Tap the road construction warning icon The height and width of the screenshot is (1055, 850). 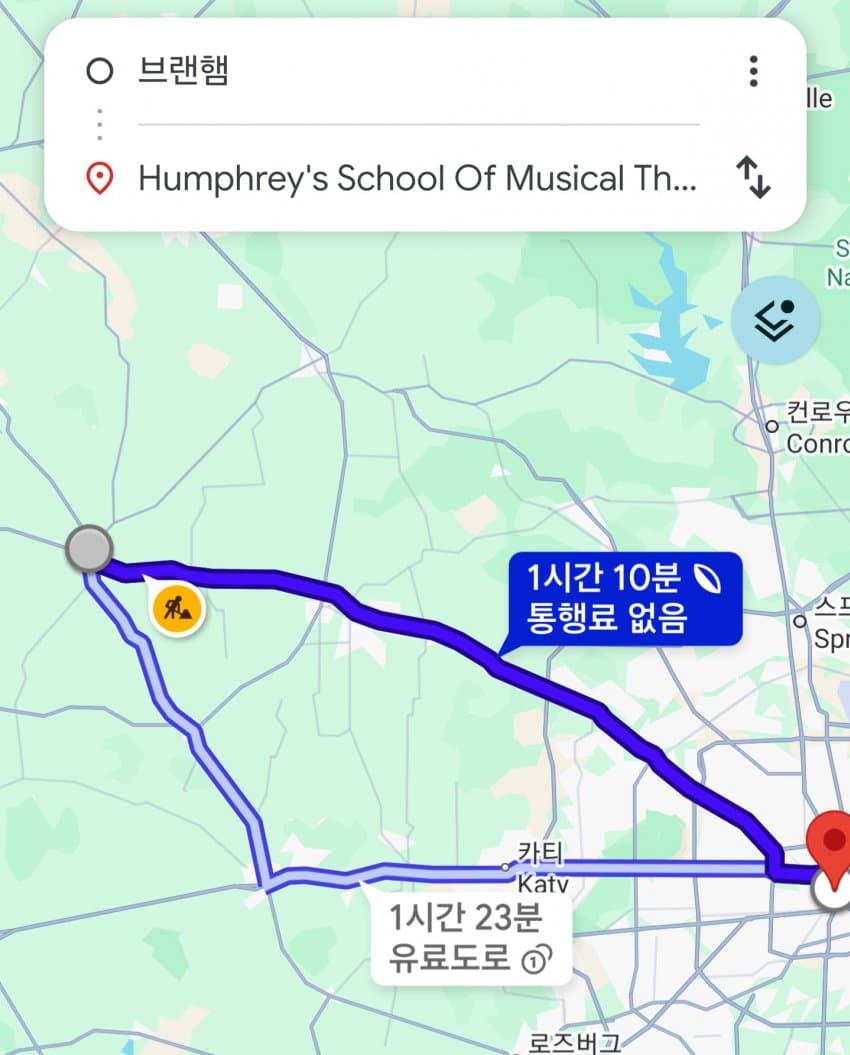click(178, 609)
